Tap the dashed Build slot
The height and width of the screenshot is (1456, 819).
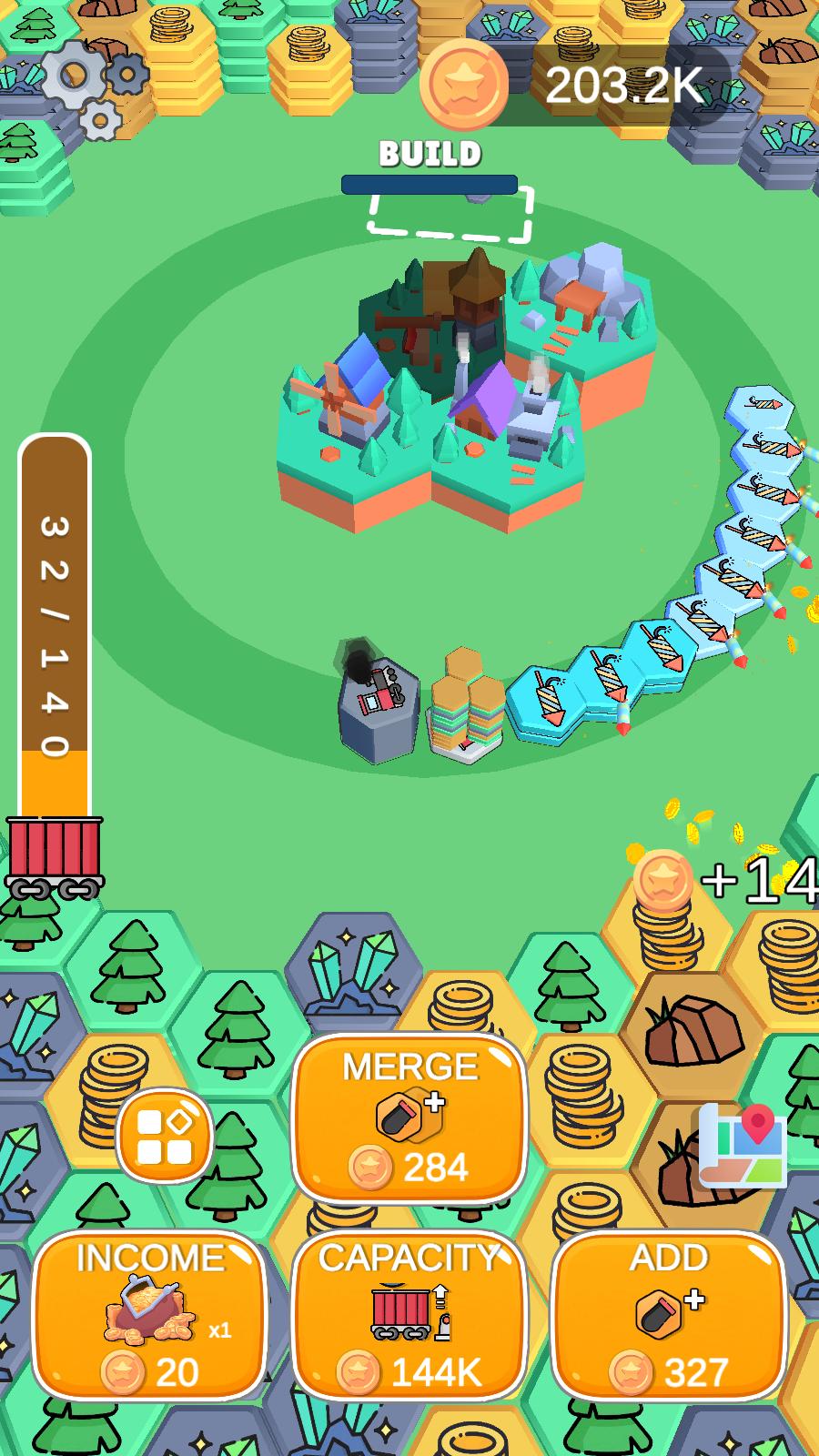pos(450,216)
